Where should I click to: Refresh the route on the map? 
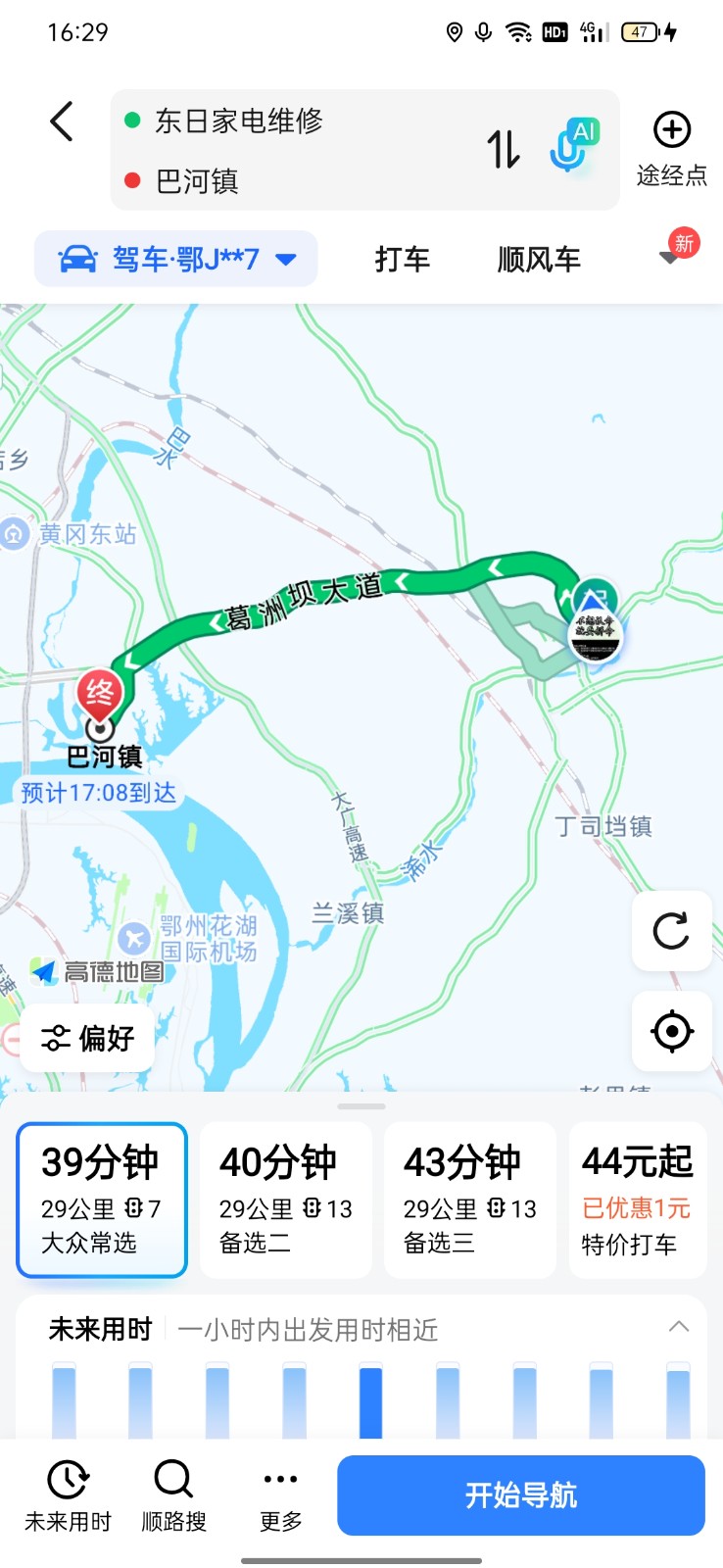[x=671, y=931]
